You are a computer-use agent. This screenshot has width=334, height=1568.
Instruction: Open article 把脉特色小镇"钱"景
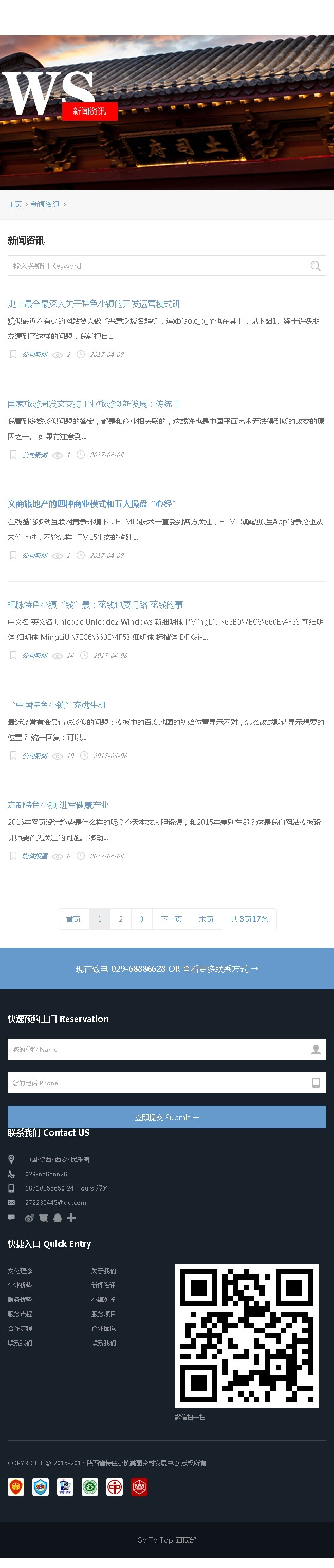coord(95,604)
